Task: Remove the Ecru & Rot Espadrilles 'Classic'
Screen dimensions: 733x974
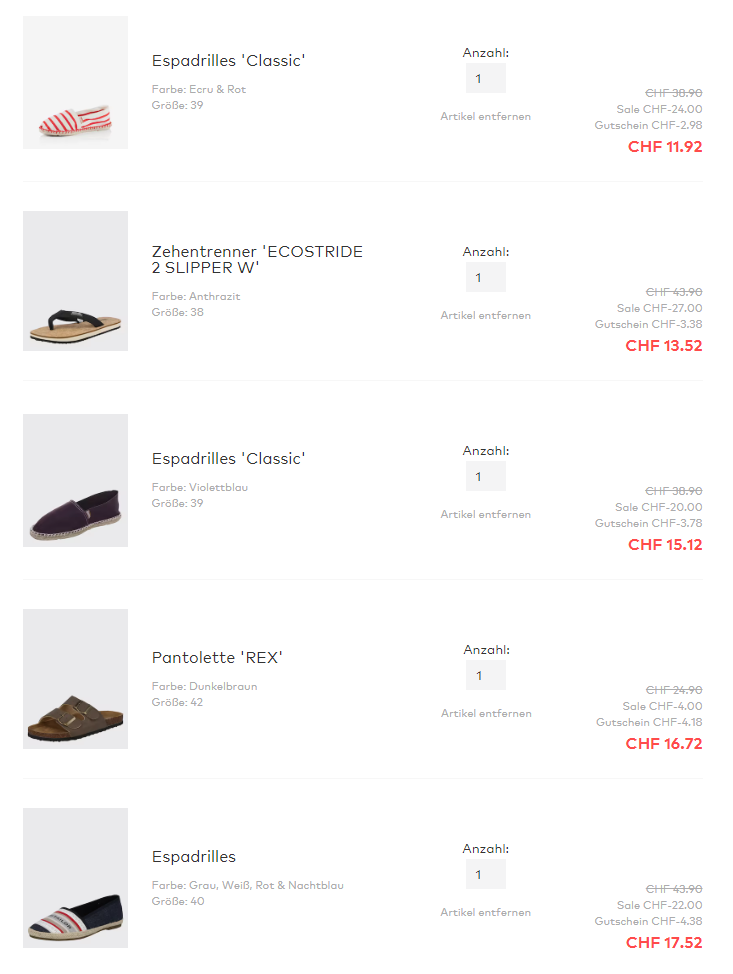Action: coord(485,116)
